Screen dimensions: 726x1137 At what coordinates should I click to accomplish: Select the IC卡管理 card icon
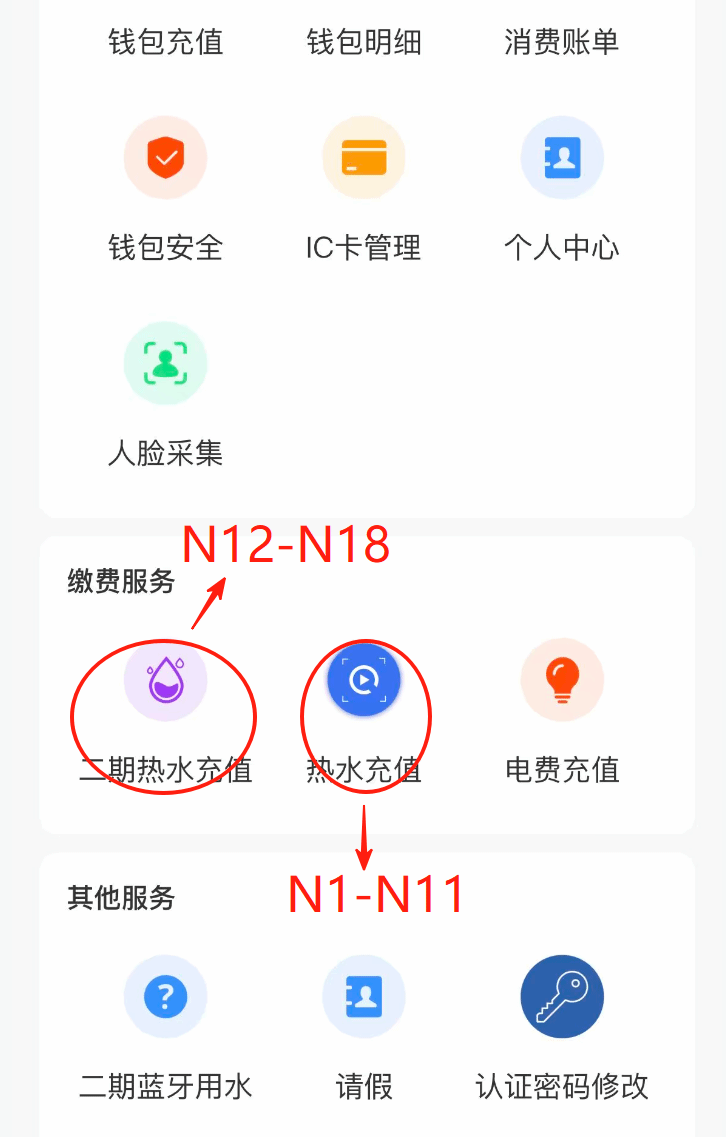tap(363, 157)
